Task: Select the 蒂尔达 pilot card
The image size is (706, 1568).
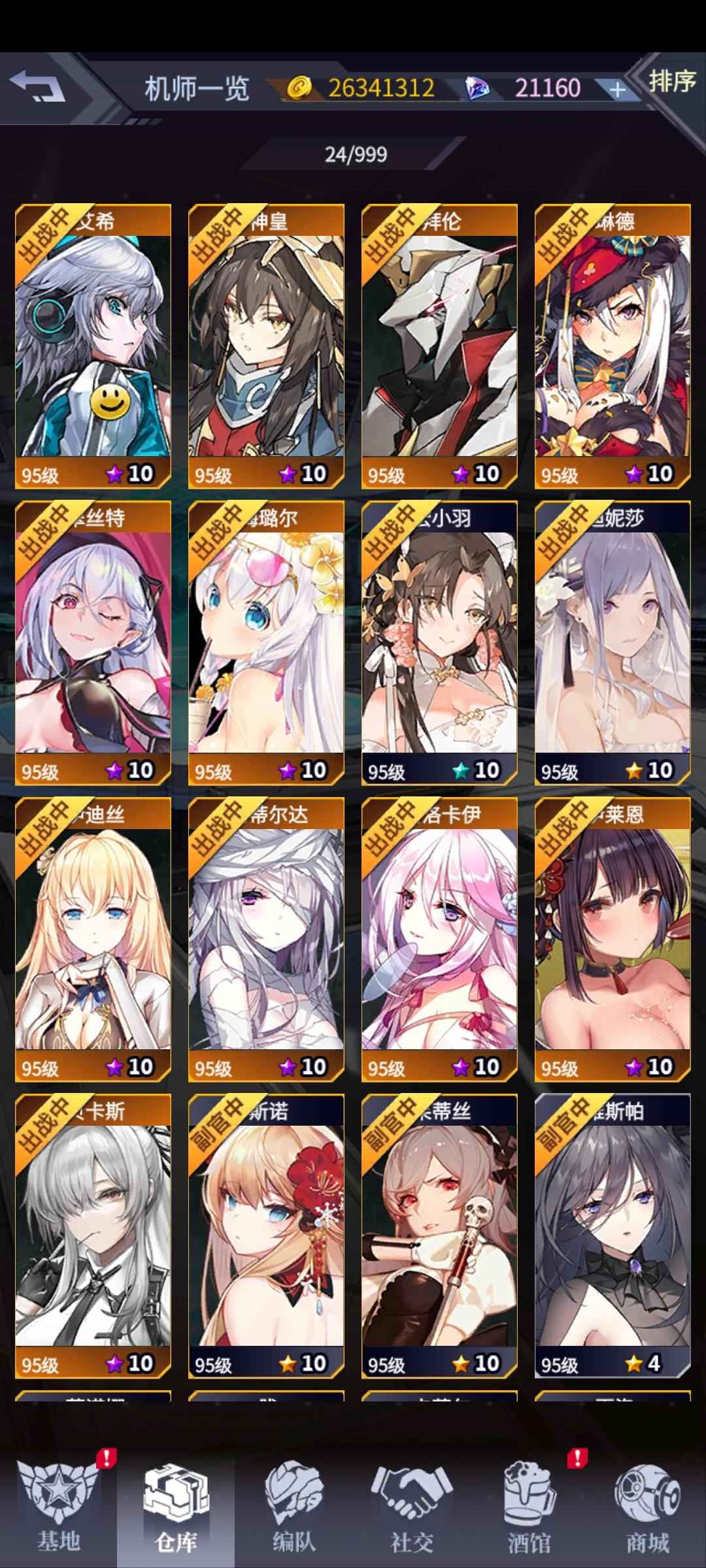Action: tap(266, 939)
